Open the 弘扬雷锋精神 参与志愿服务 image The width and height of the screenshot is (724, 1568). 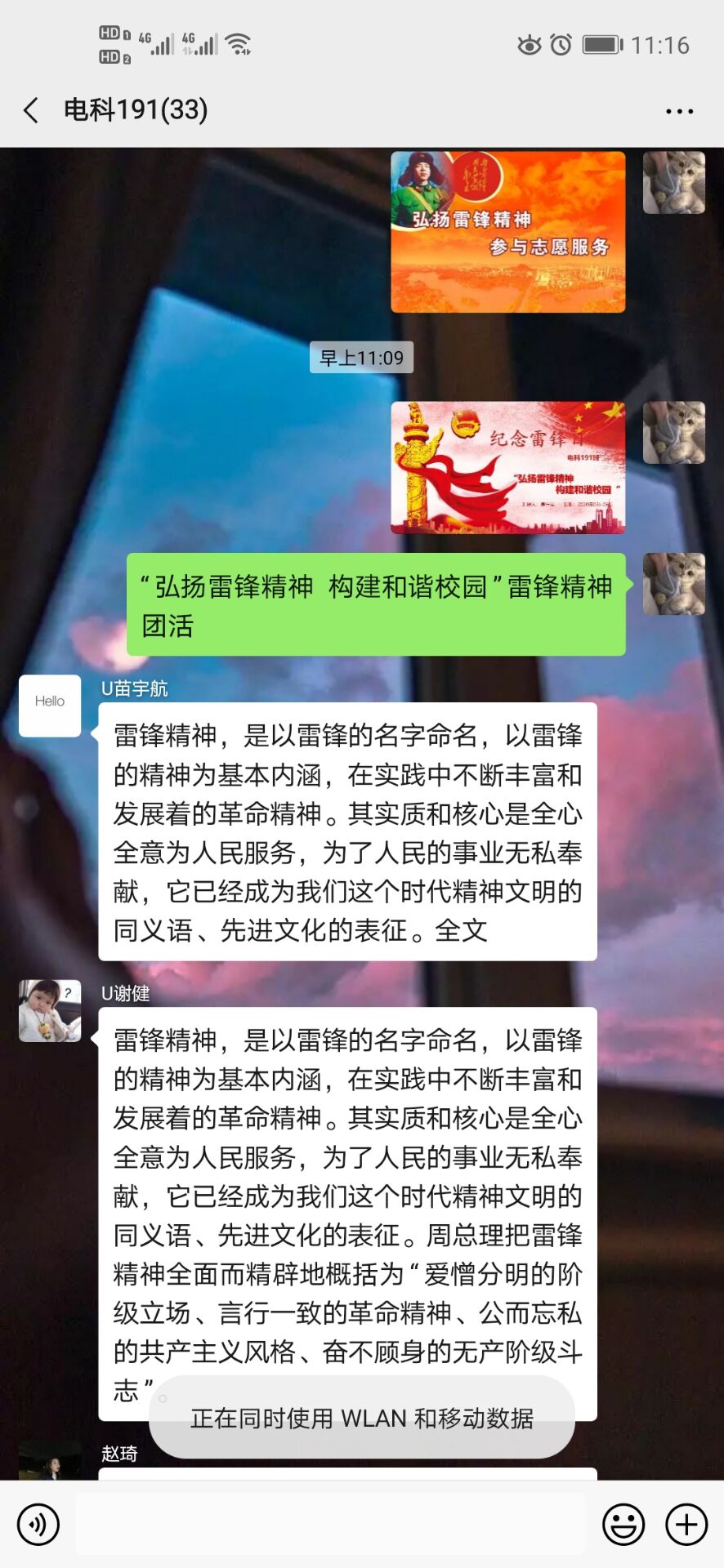(507, 232)
